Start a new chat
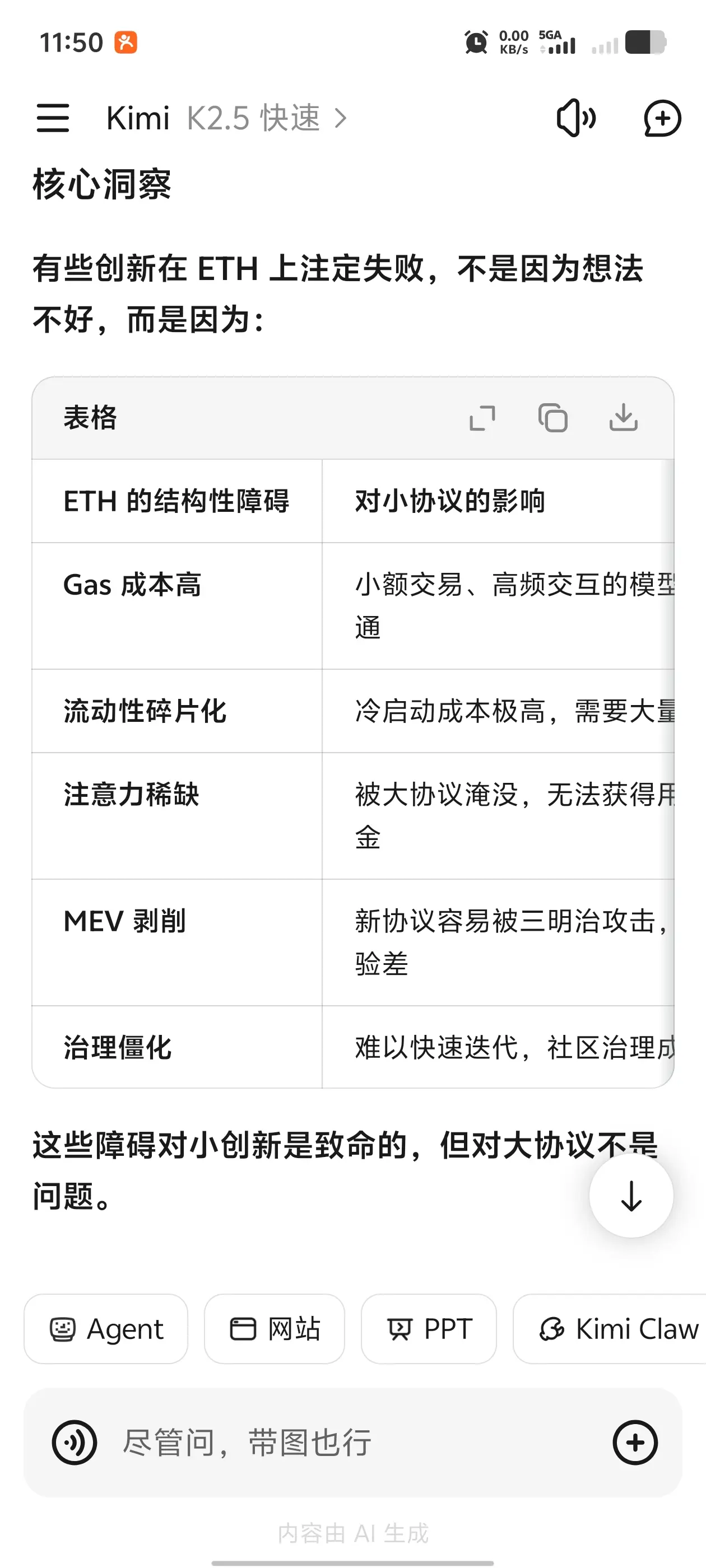 pyautogui.click(x=662, y=118)
